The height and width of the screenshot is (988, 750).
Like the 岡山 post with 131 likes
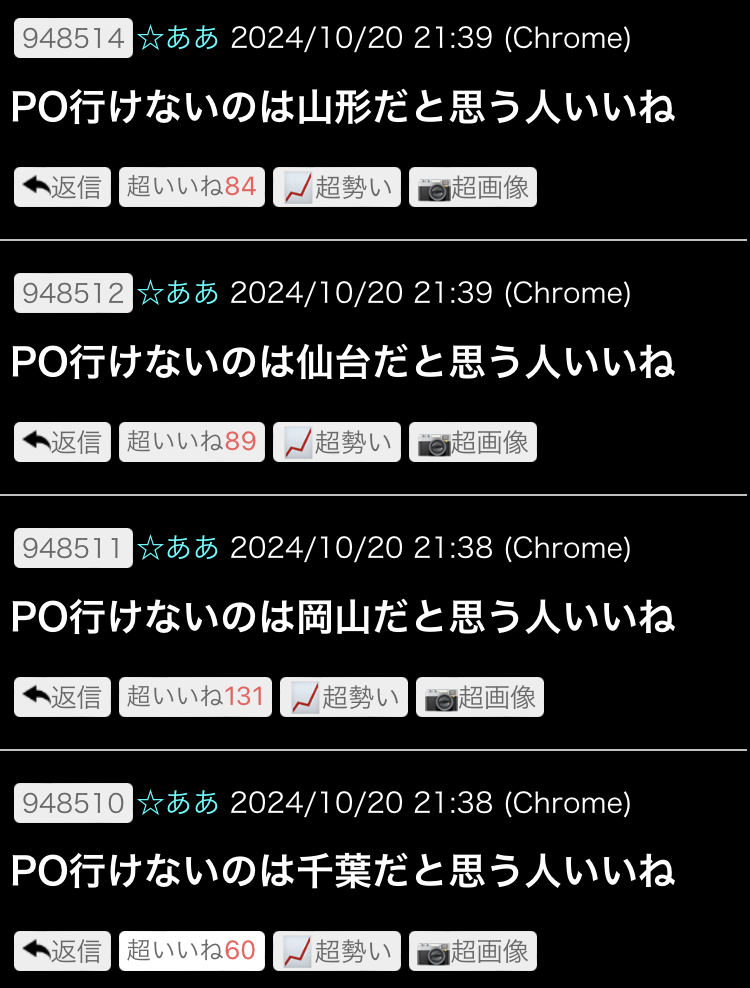(195, 697)
